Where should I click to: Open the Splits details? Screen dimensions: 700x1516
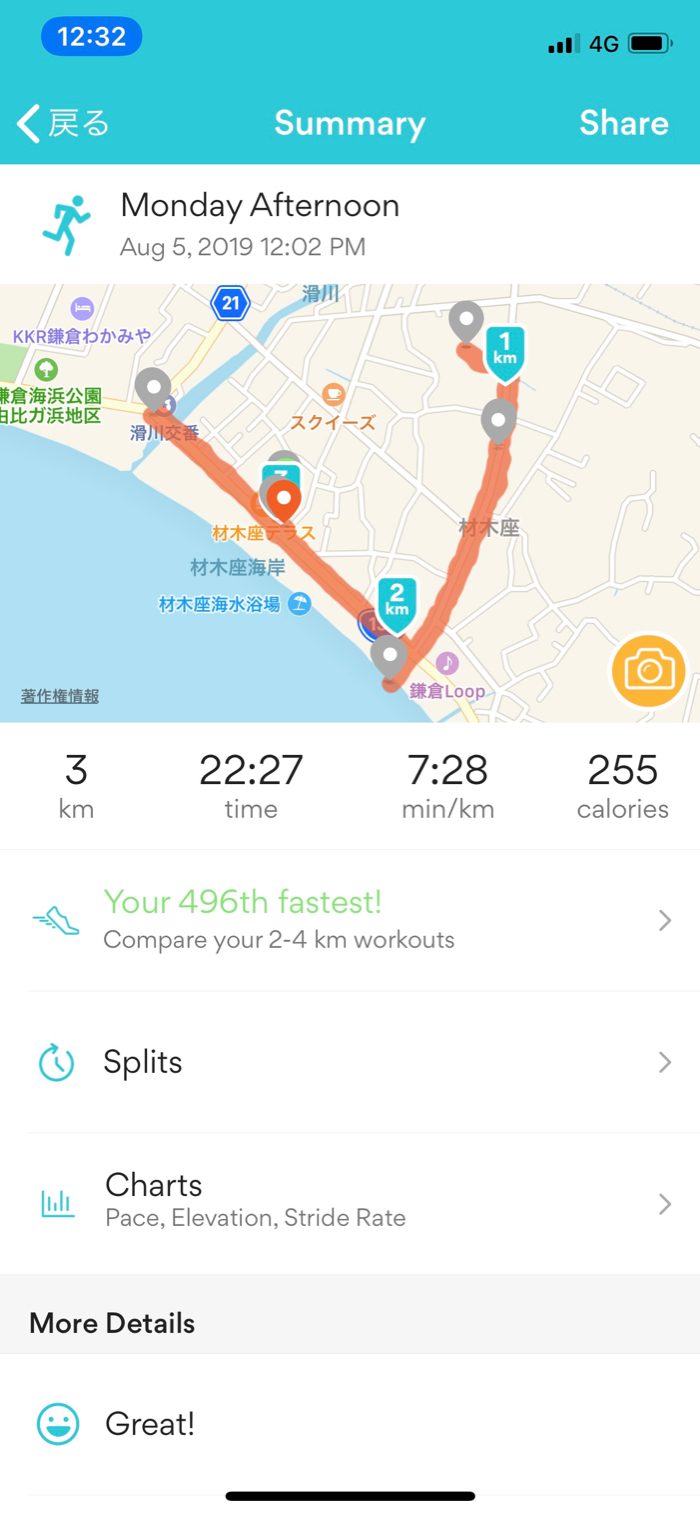coord(350,1061)
